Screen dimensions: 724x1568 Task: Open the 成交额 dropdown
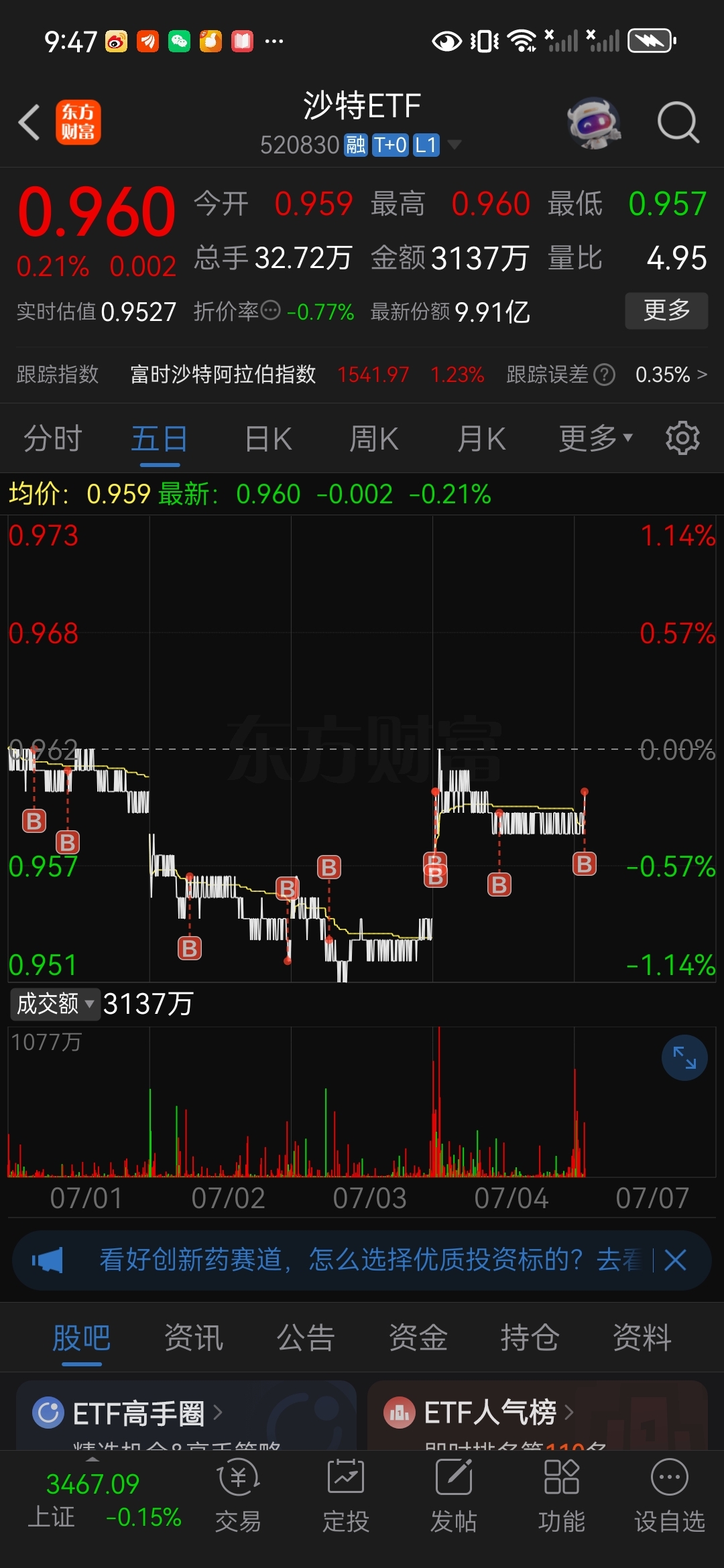54,1004
